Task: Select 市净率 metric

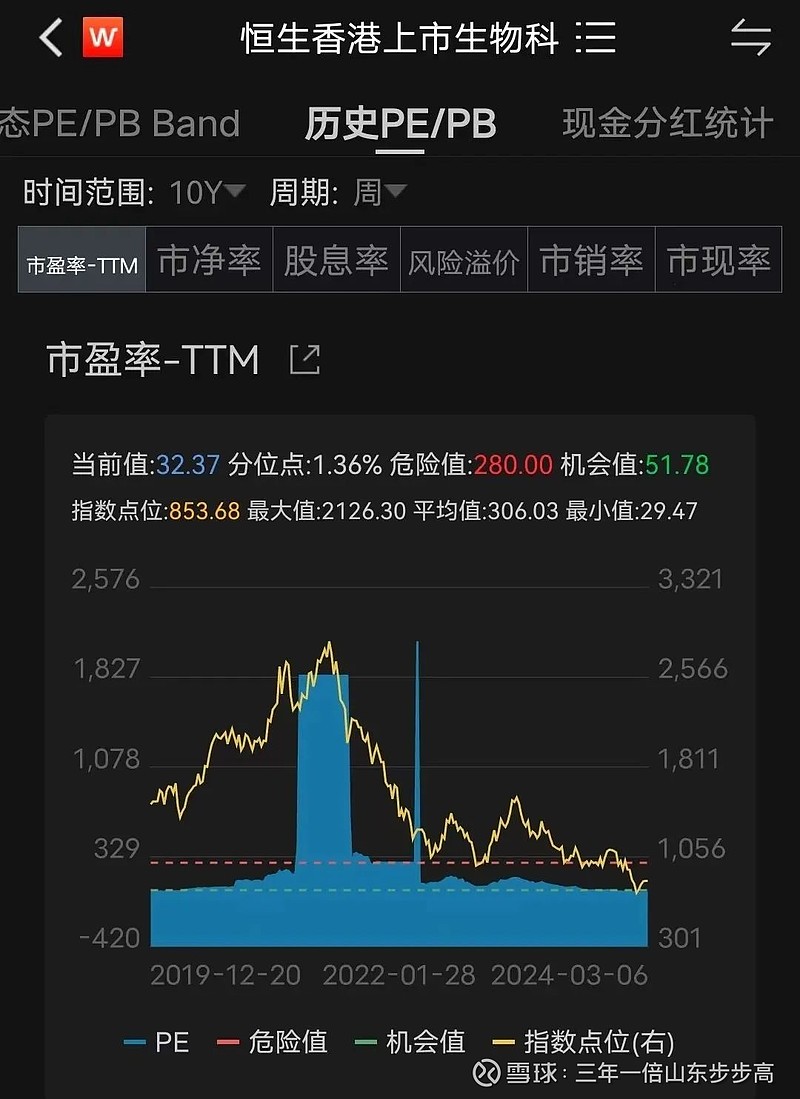Action: pos(209,262)
